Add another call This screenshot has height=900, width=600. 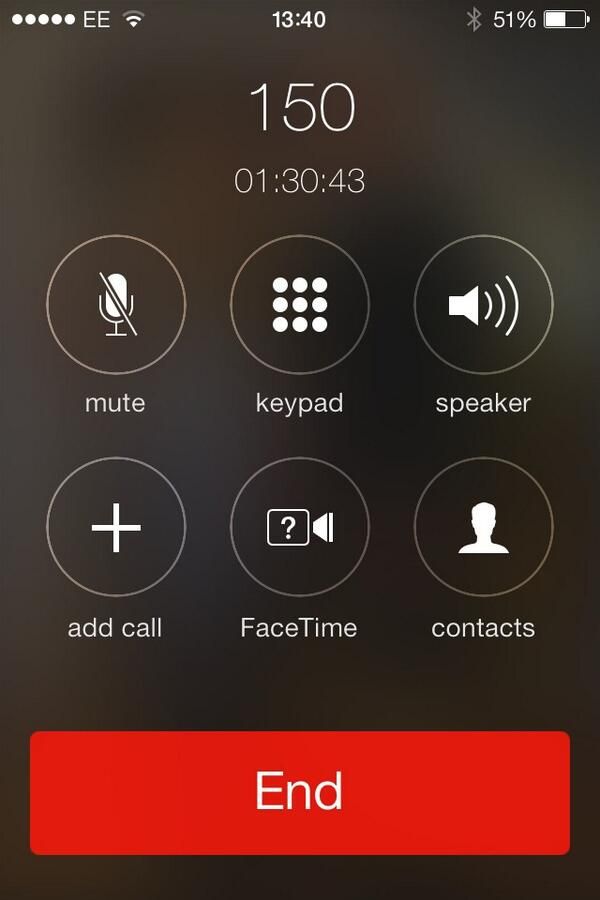[x=116, y=527]
